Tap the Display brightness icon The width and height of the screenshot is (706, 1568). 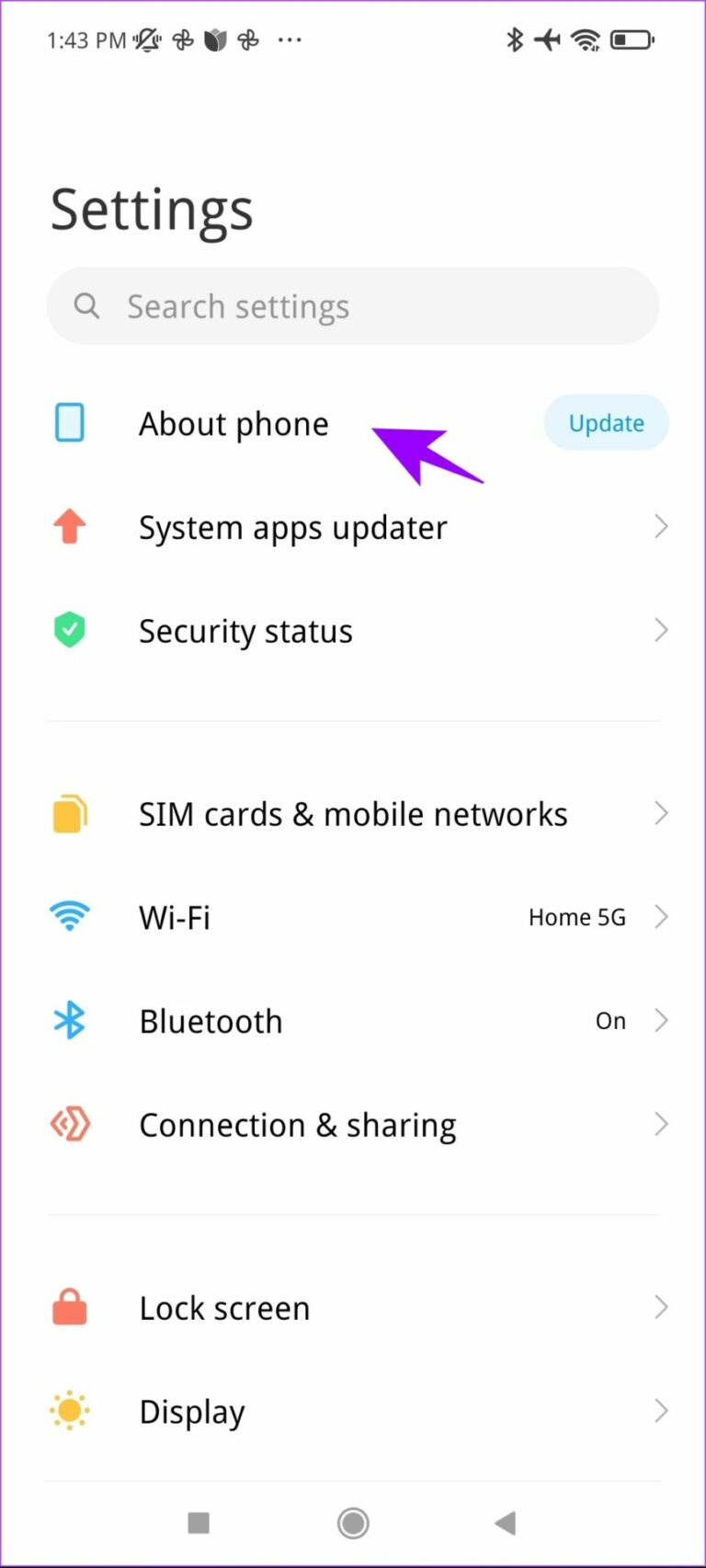(x=70, y=1410)
